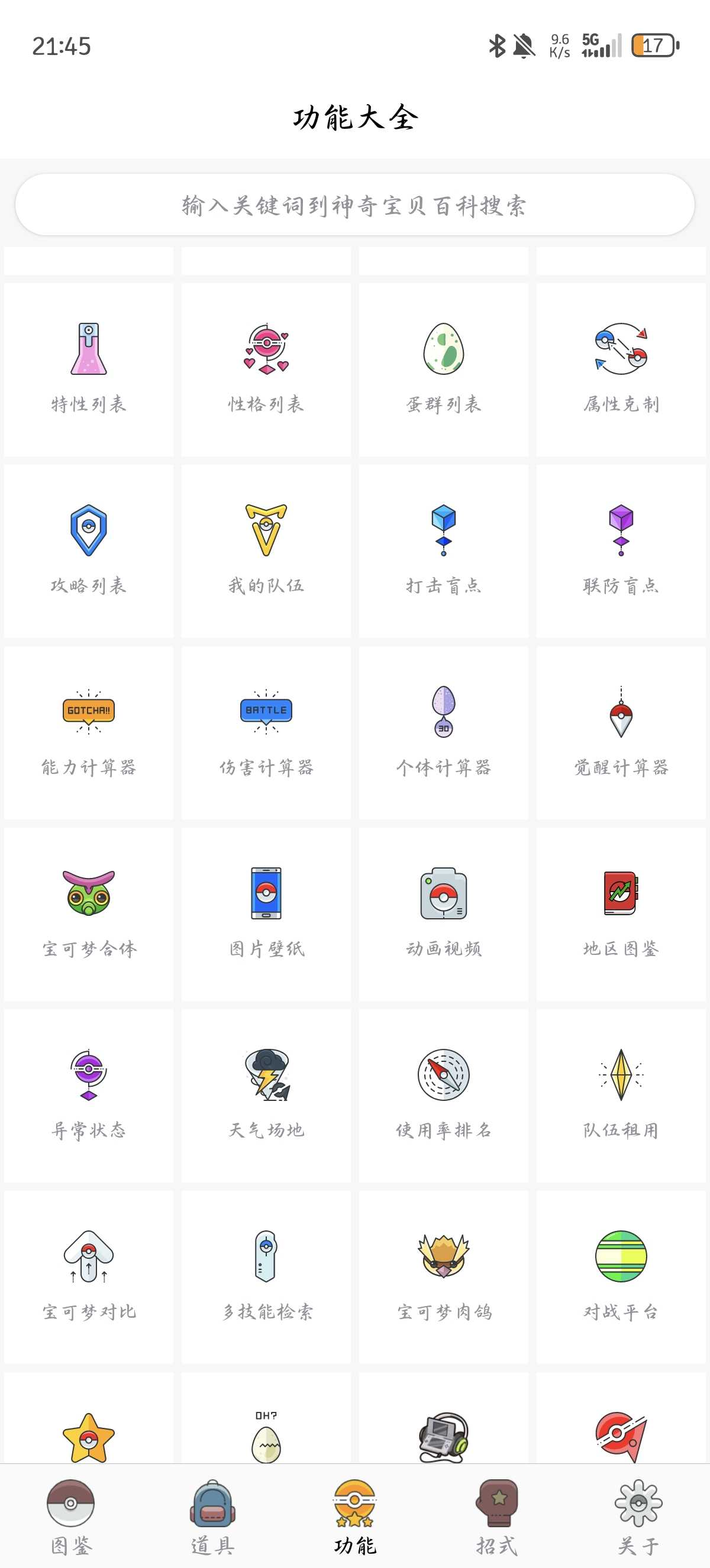
Task: View 使用率排名 usage ranking
Action: 443,1096
